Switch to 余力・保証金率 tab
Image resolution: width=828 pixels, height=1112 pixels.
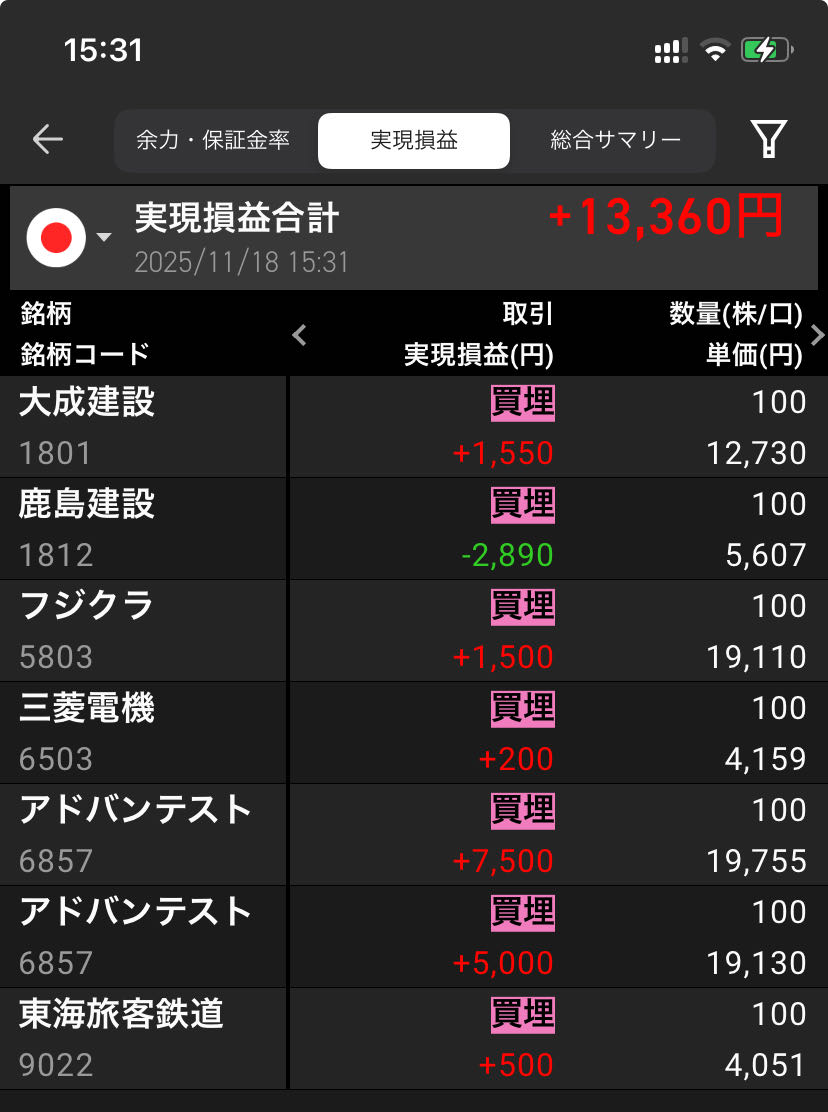click(x=213, y=140)
